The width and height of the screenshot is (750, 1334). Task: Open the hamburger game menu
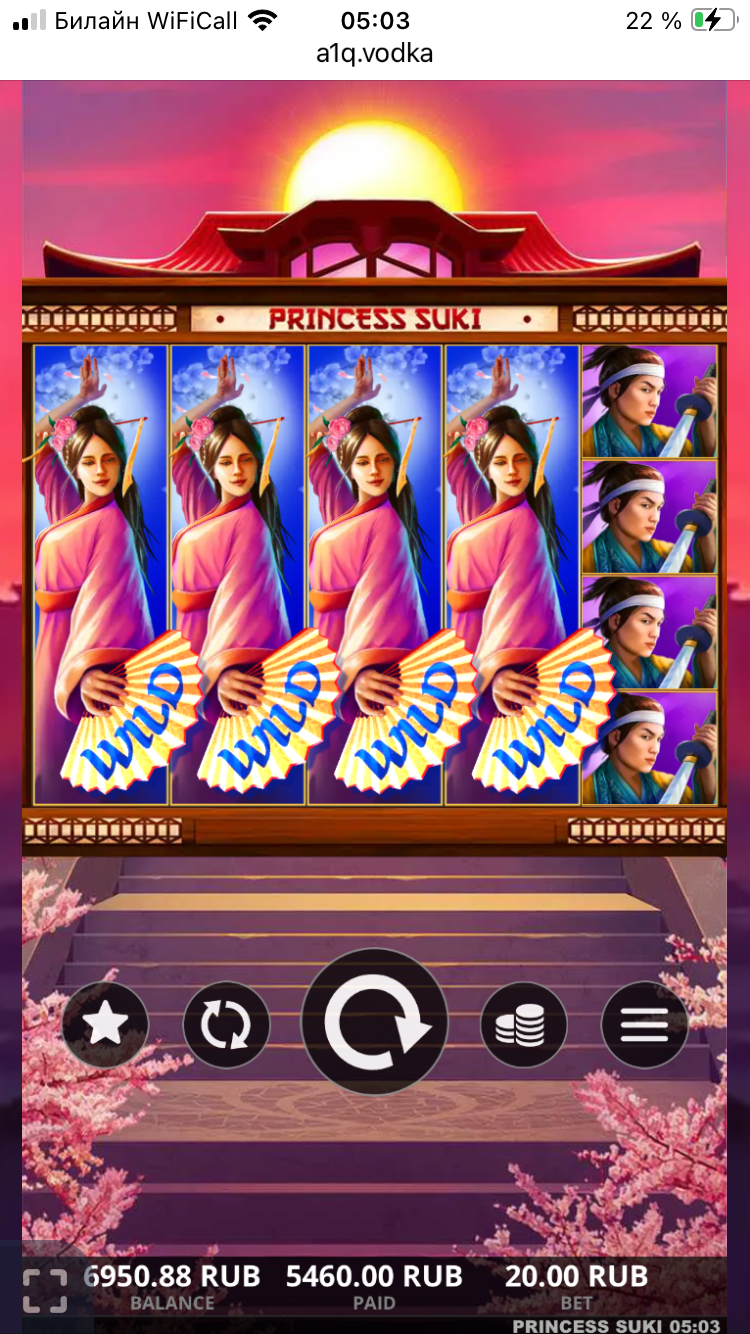click(644, 1025)
